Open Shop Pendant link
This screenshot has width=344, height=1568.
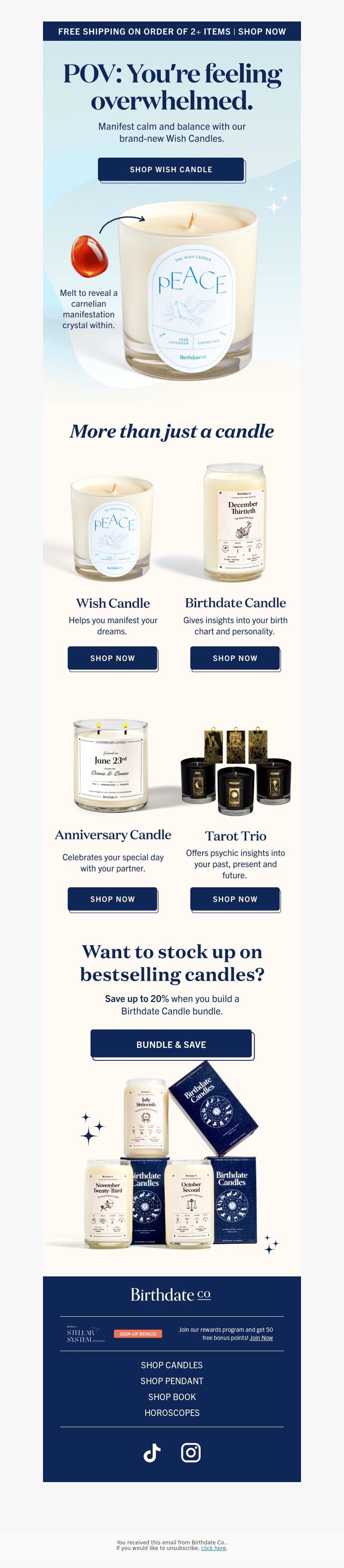click(x=172, y=1380)
